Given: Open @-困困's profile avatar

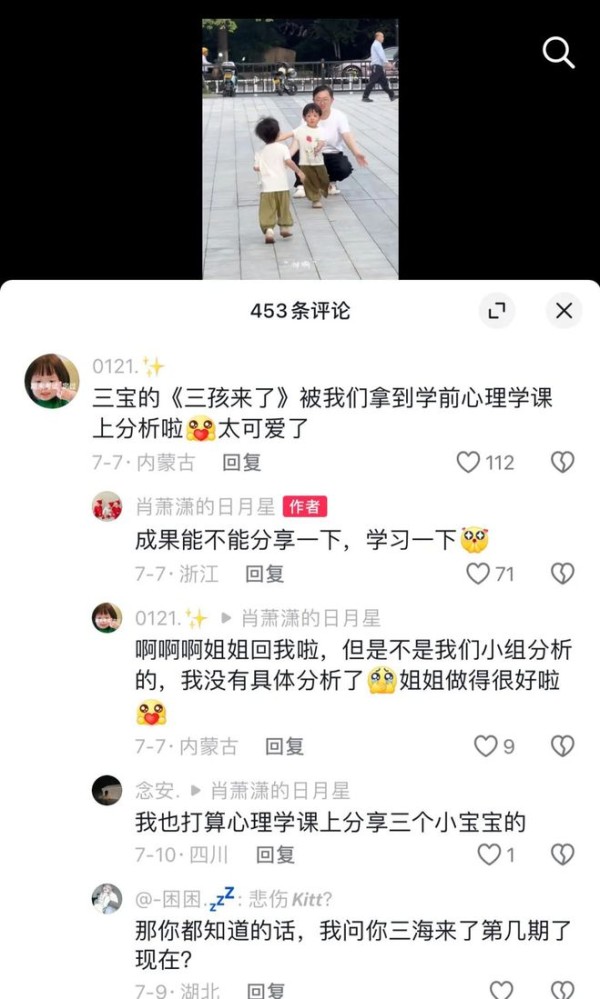Looking at the screenshot, I should pyautogui.click(x=107, y=898).
